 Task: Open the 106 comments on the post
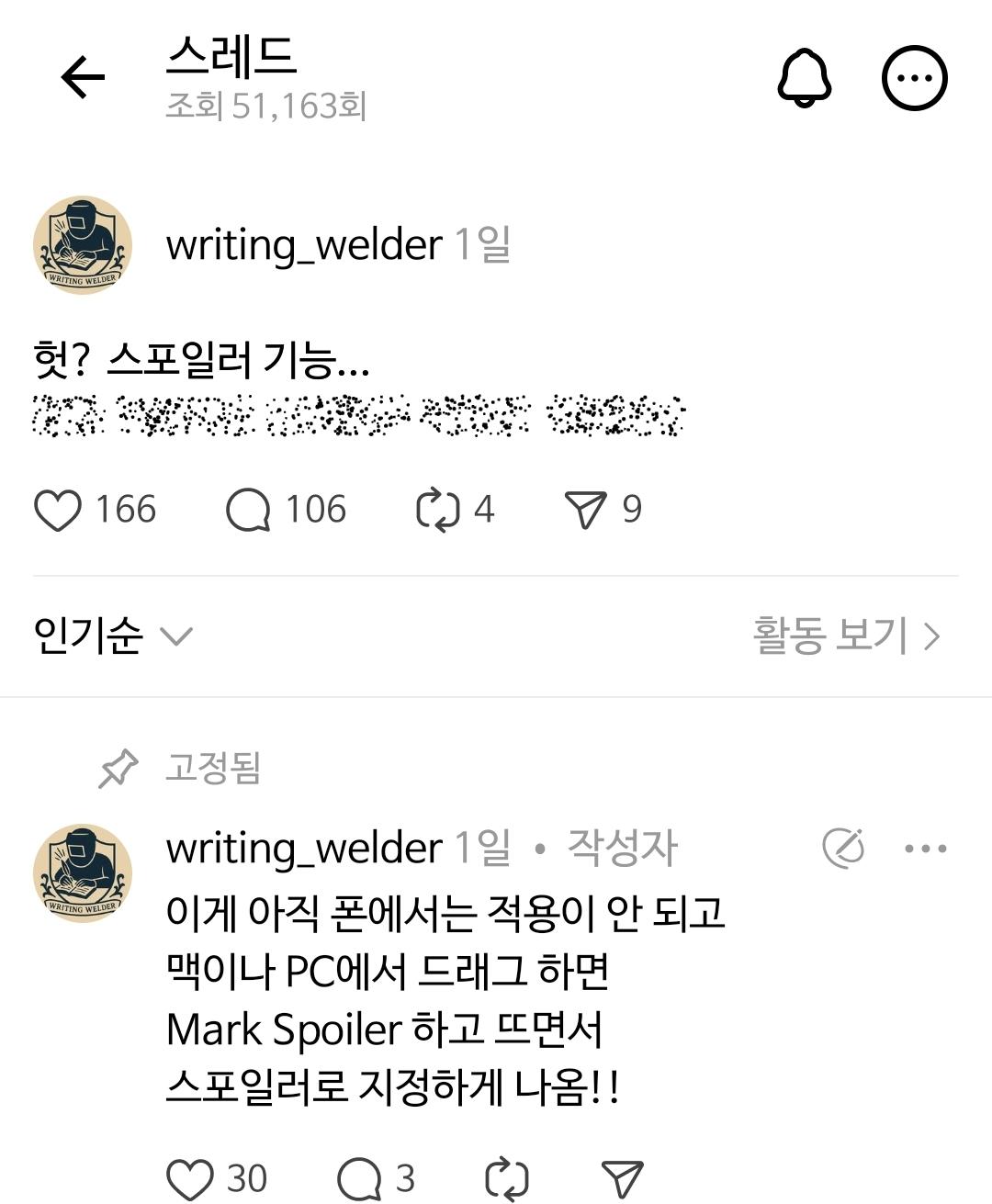point(249,510)
